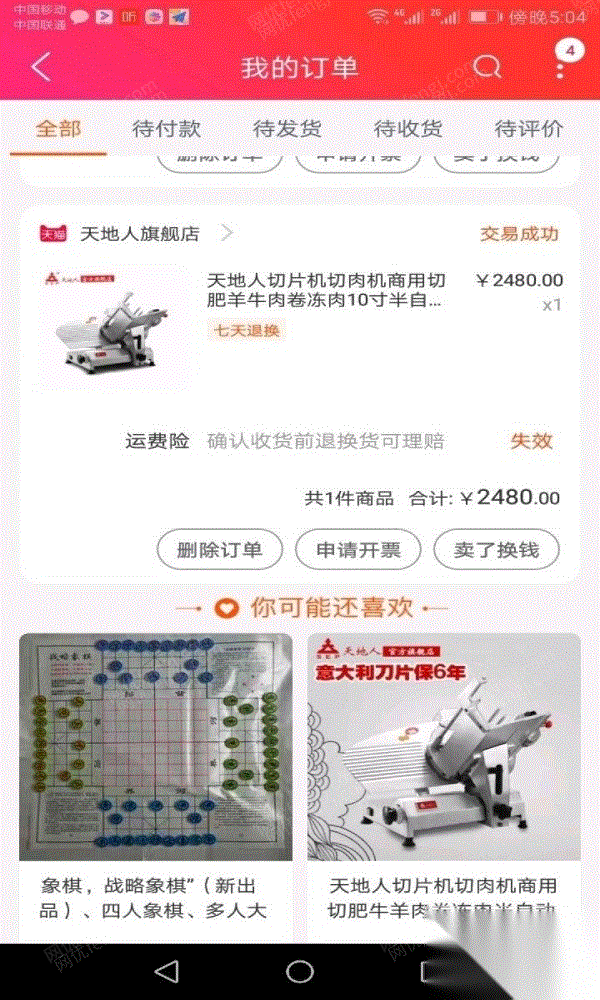Request an invoice via 申请开票
This screenshot has width=600, height=1000.
358,549
